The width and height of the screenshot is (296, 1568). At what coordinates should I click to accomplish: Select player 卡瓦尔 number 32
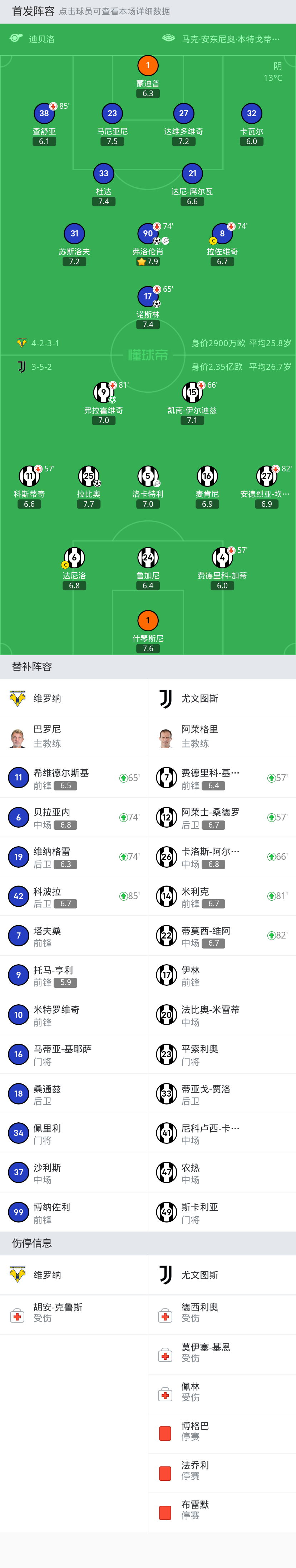tap(252, 114)
